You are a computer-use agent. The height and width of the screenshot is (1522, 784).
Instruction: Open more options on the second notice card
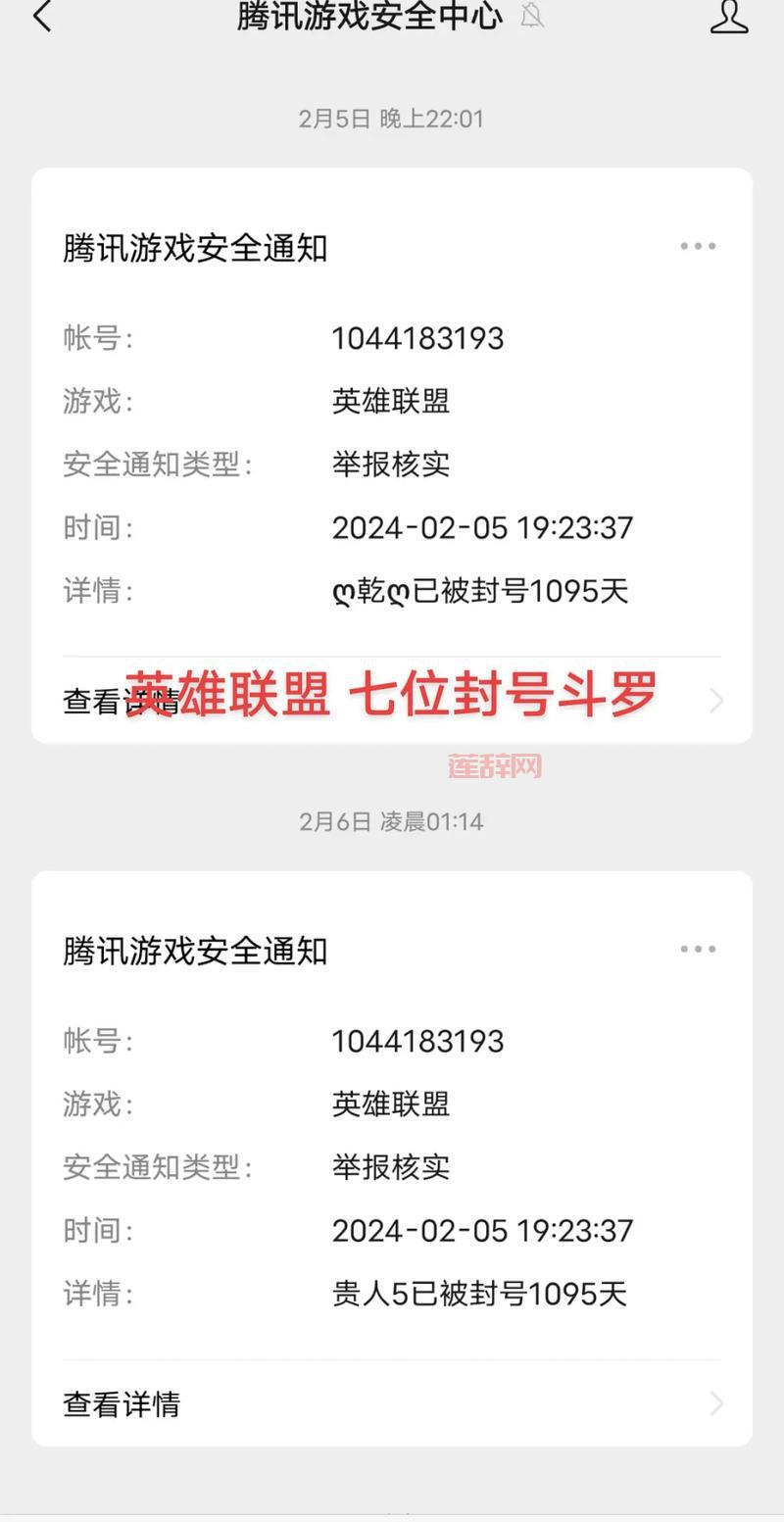pyautogui.click(x=697, y=948)
